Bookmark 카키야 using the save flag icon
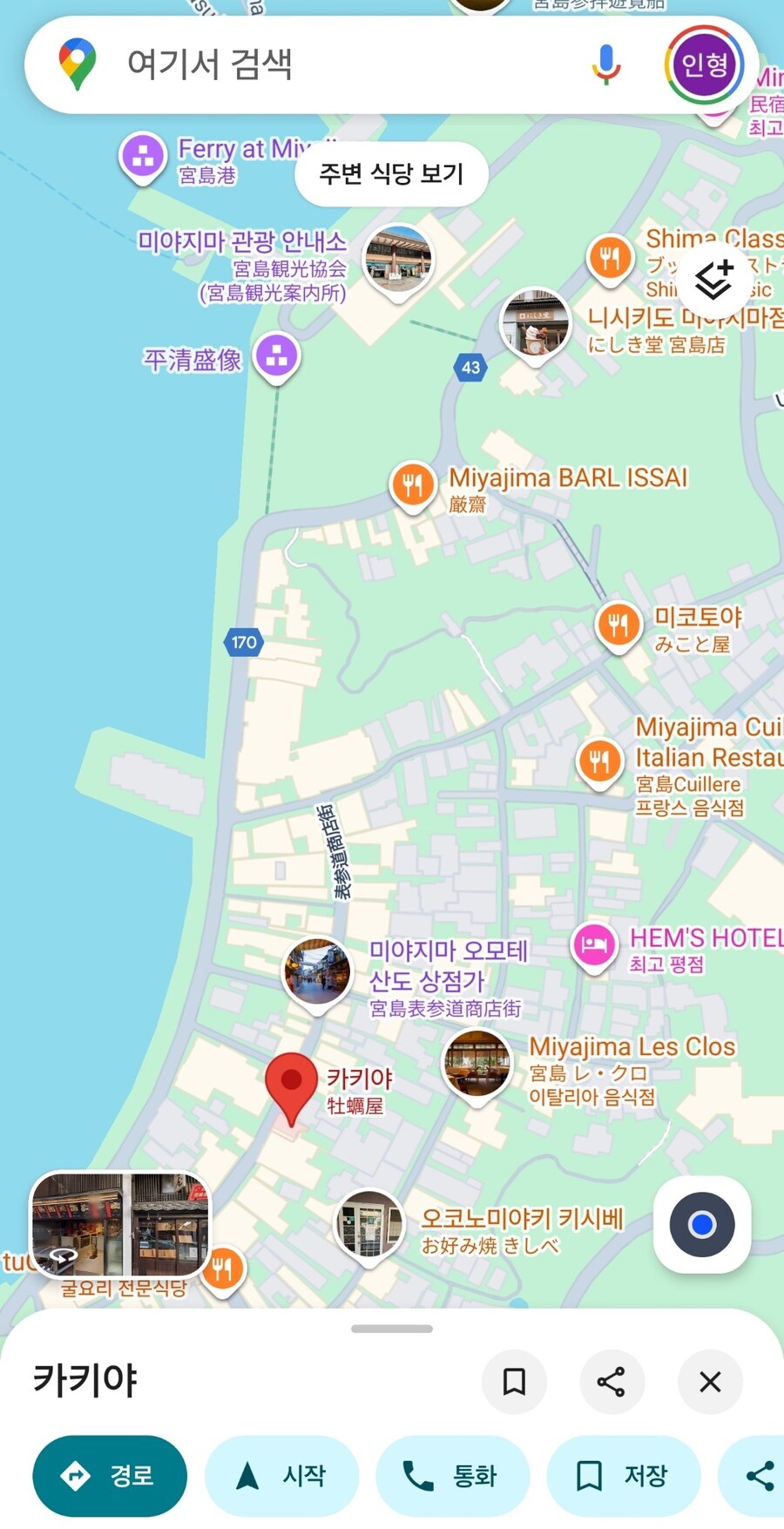Image resolution: width=784 pixels, height=1529 pixels. 514,1383
